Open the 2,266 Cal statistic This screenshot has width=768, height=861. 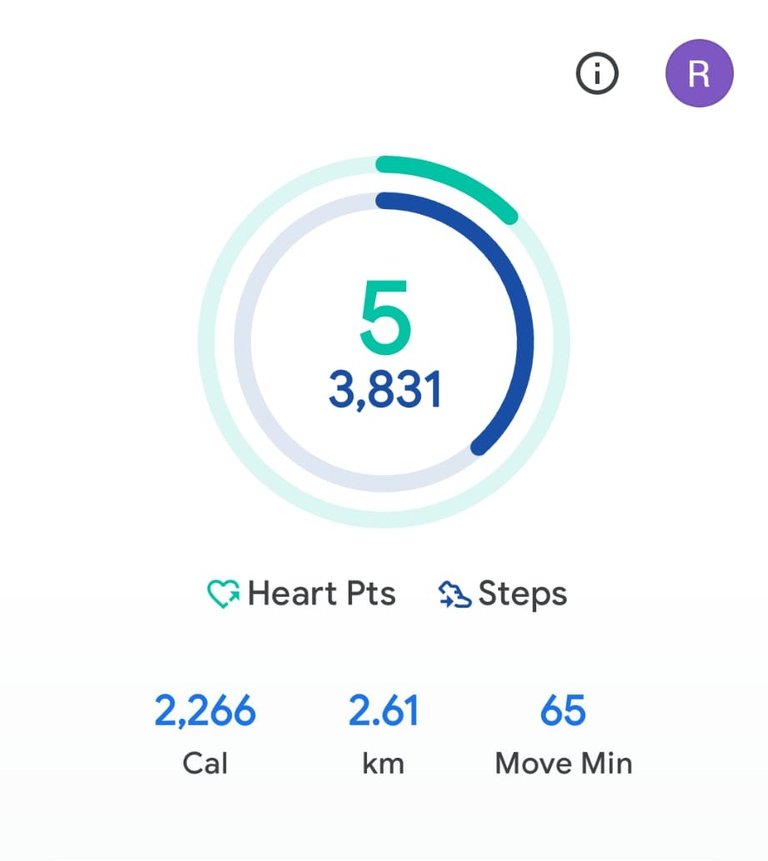(x=206, y=710)
